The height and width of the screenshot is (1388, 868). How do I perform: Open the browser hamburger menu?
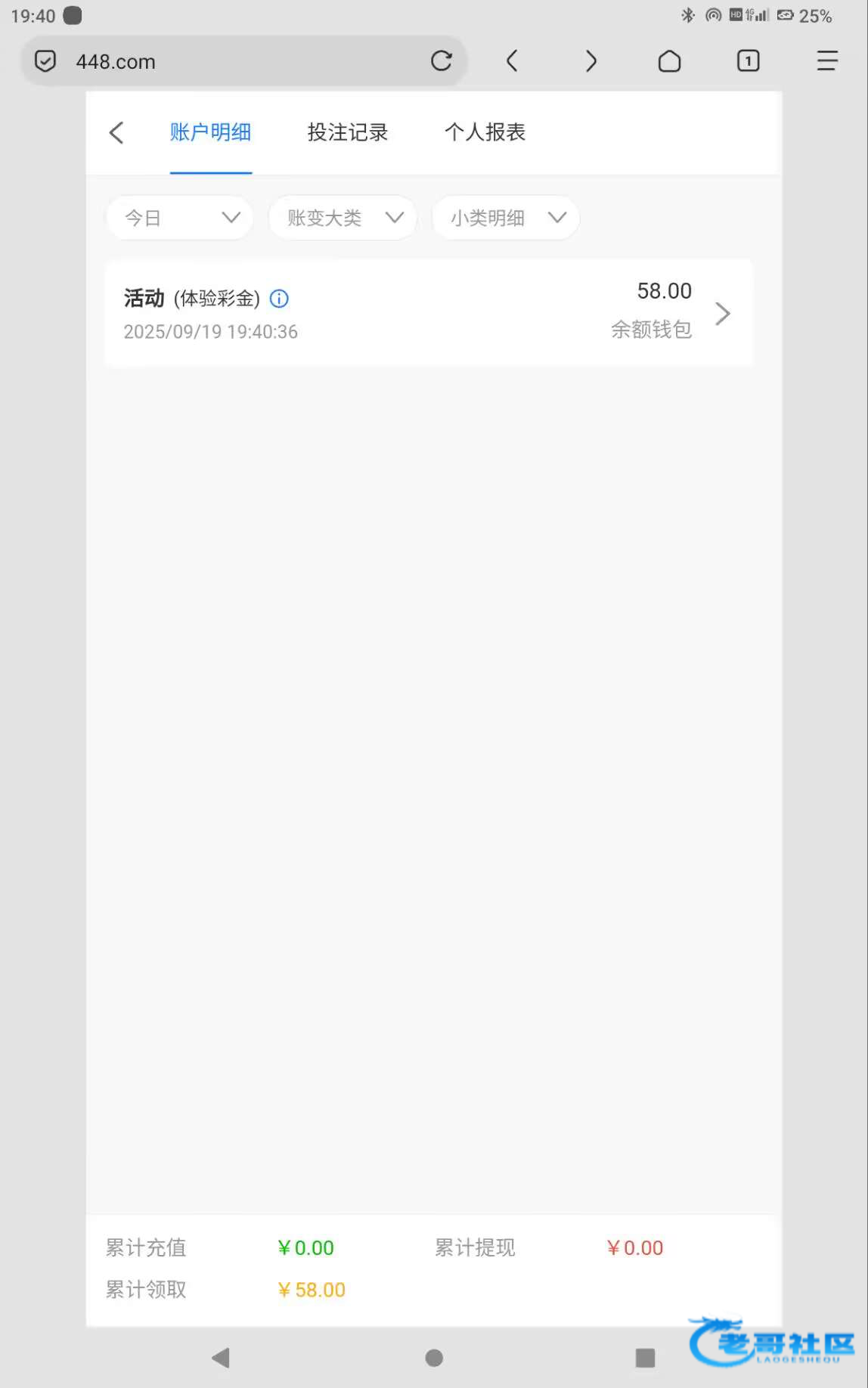point(827,60)
